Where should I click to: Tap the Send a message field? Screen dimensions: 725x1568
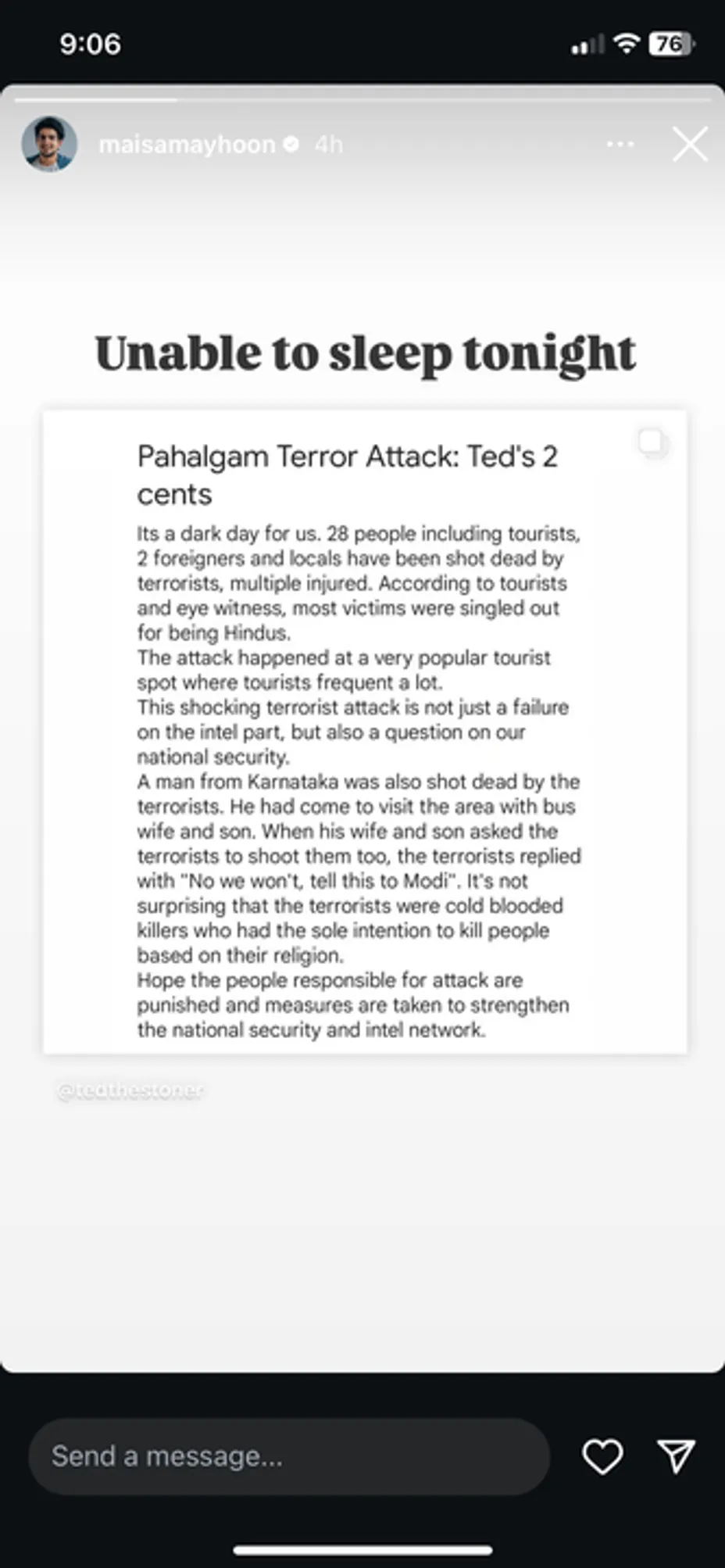[289, 1456]
